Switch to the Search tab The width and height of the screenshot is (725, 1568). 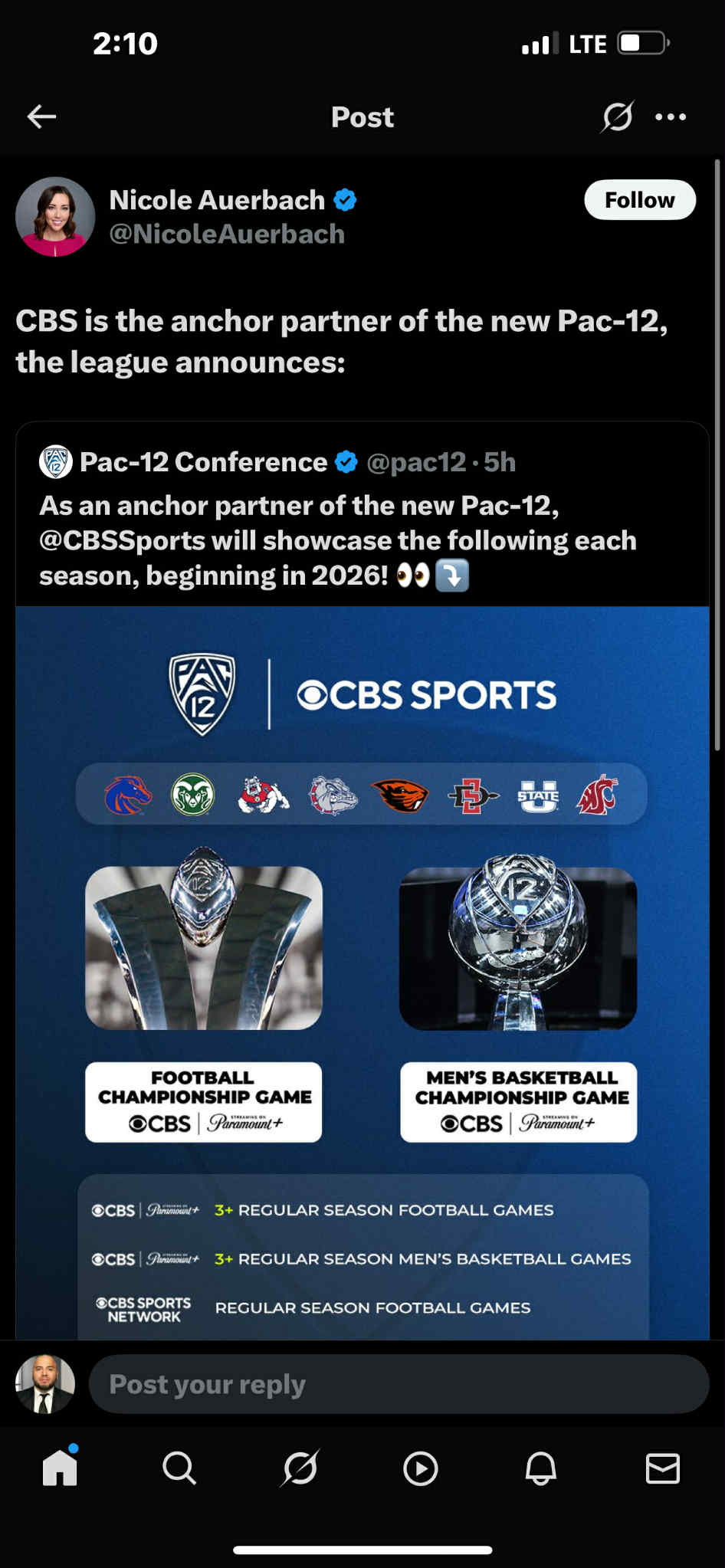click(x=179, y=1468)
